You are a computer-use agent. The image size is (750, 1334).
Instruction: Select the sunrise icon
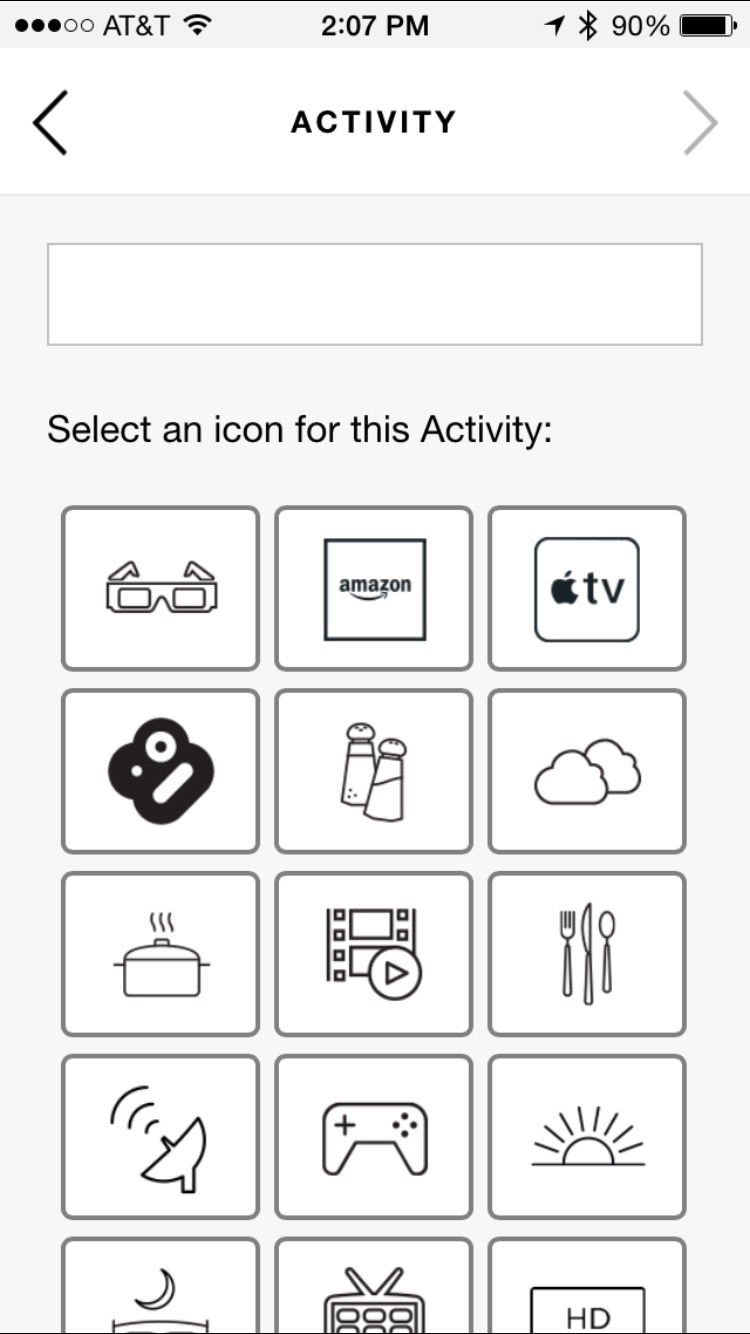coord(587,1137)
